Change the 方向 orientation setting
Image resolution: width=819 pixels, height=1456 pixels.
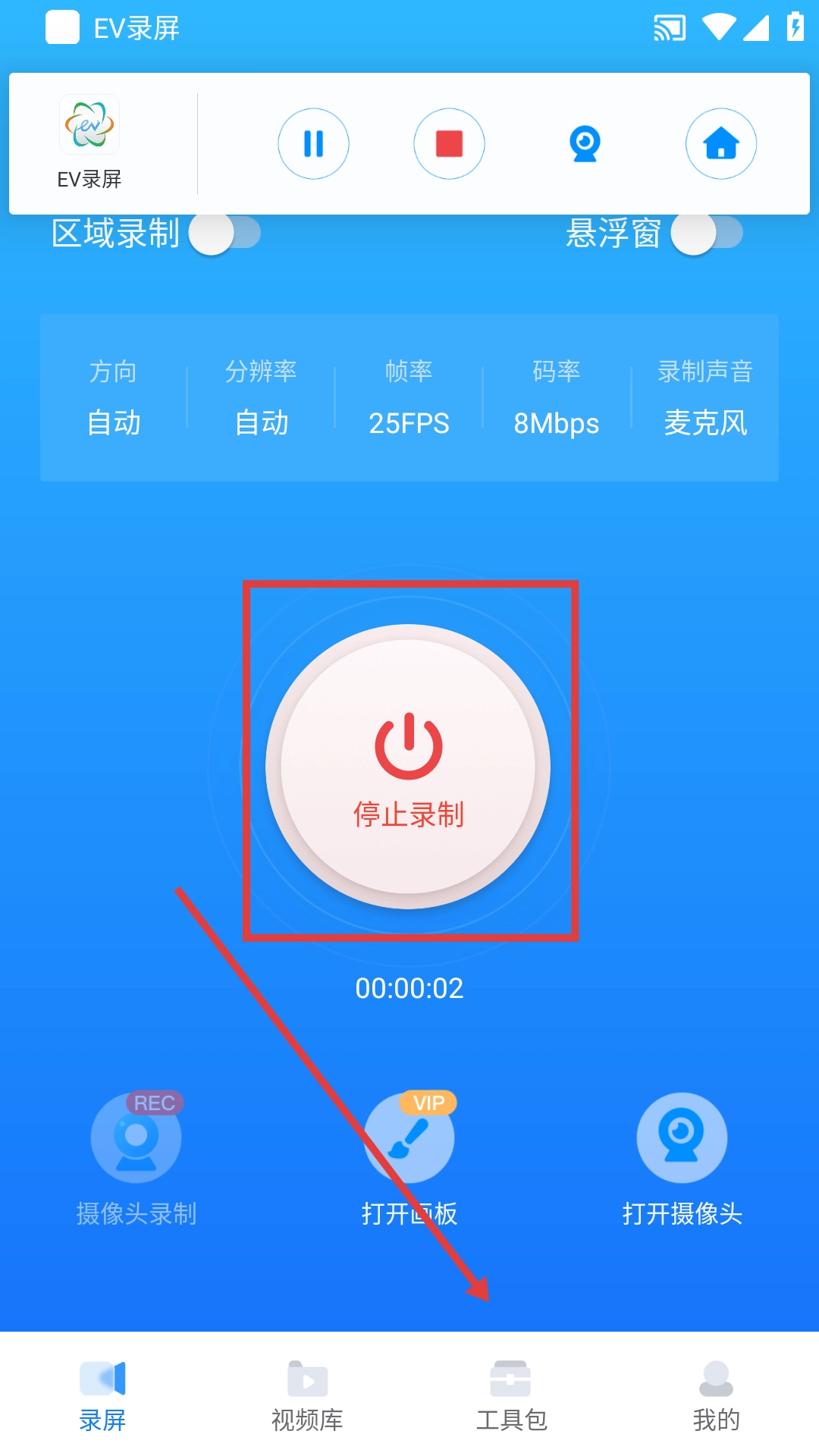click(x=114, y=399)
